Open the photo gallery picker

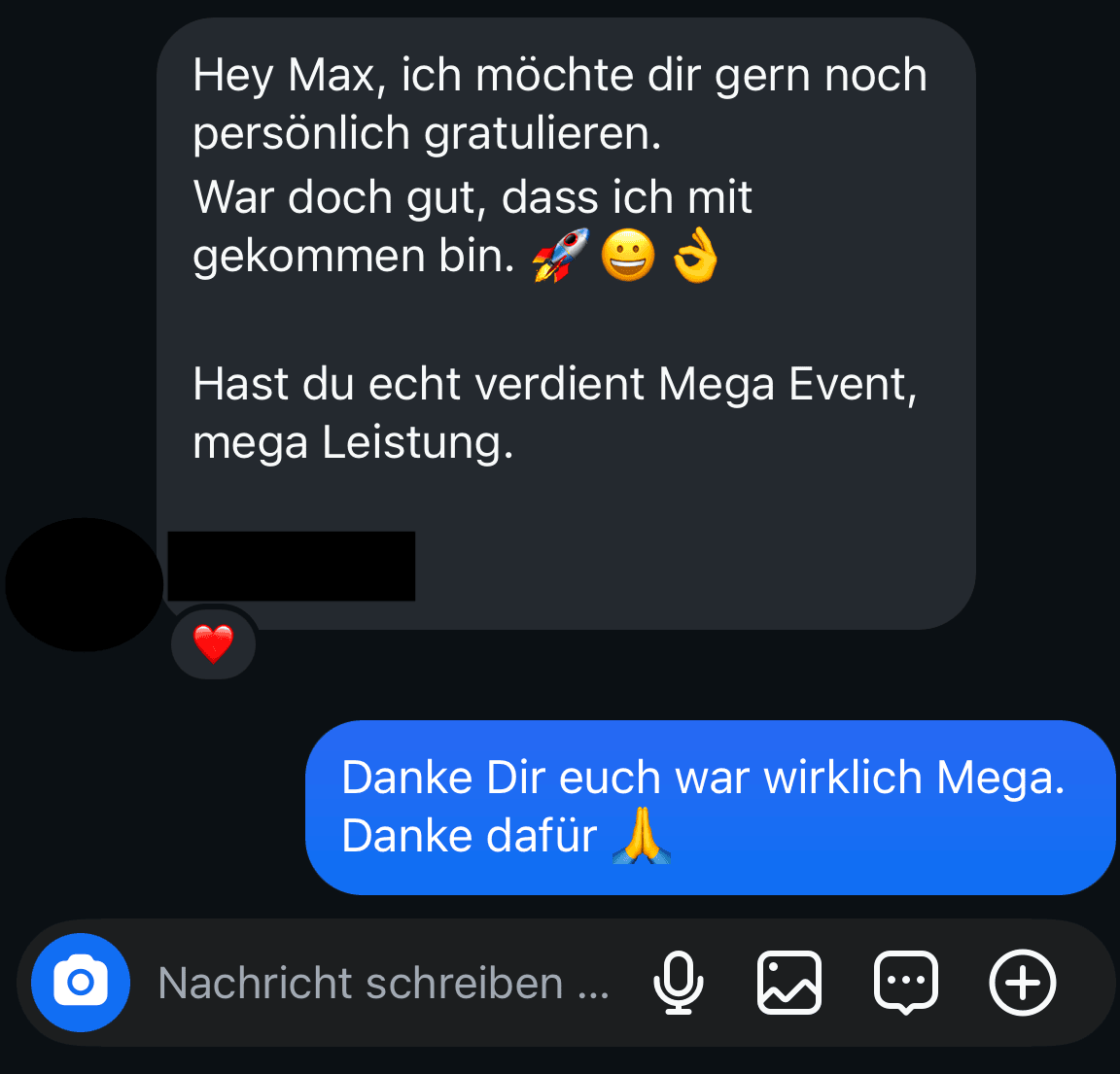(x=788, y=983)
